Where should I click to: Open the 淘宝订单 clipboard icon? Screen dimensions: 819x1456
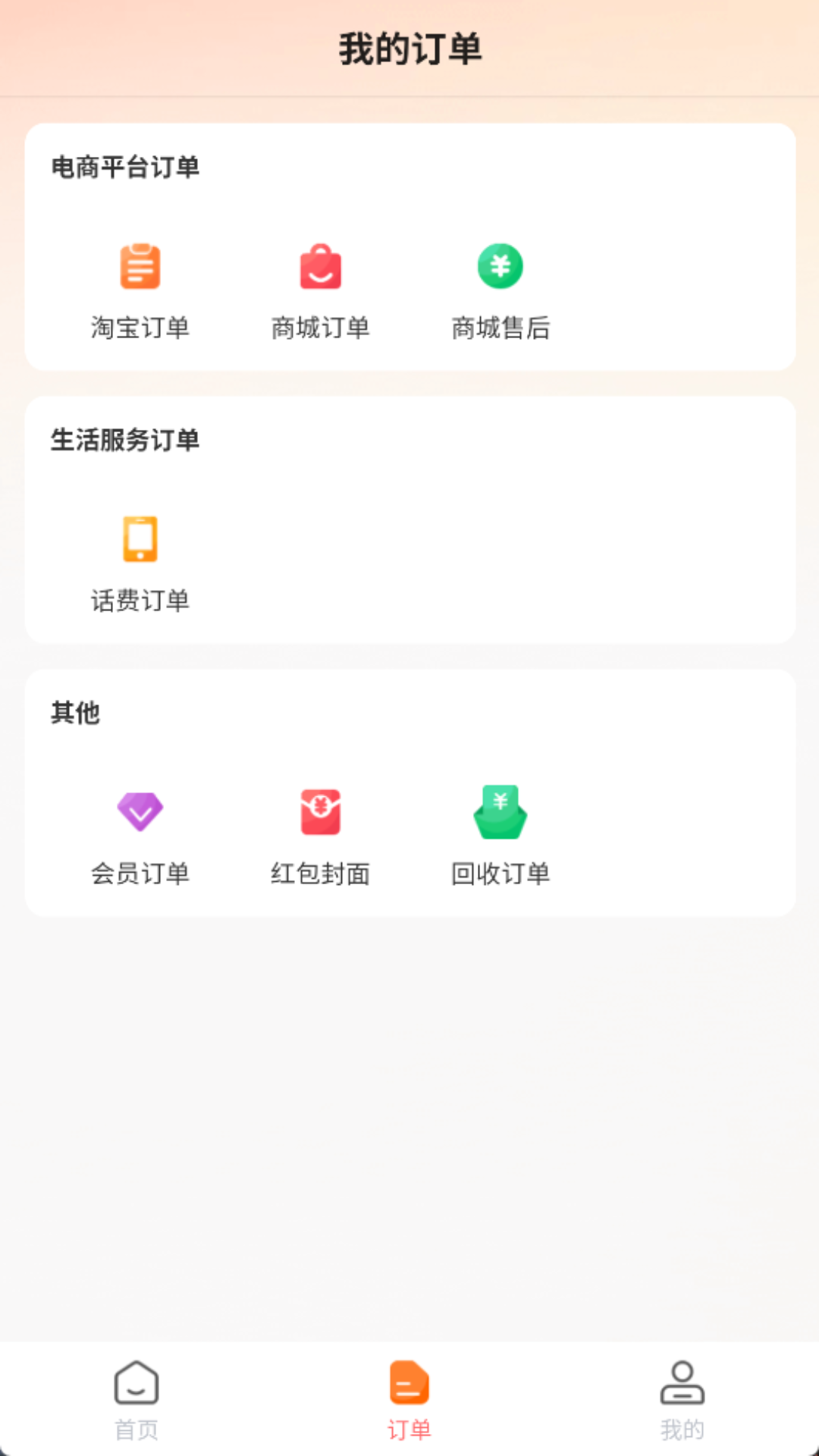coord(140,267)
